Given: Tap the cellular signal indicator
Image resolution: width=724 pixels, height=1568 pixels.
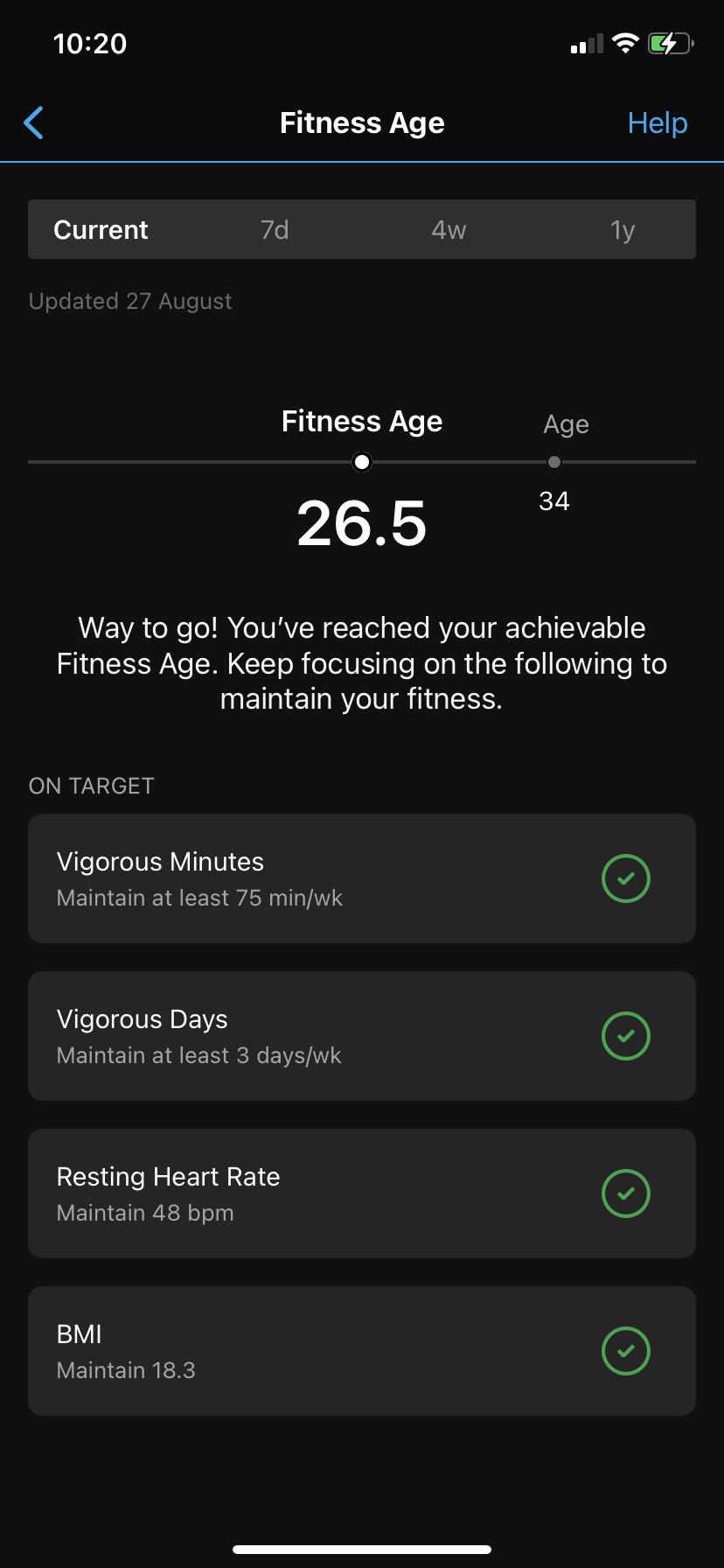Looking at the screenshot, I should pyautogui.click(x=586, y=43).
